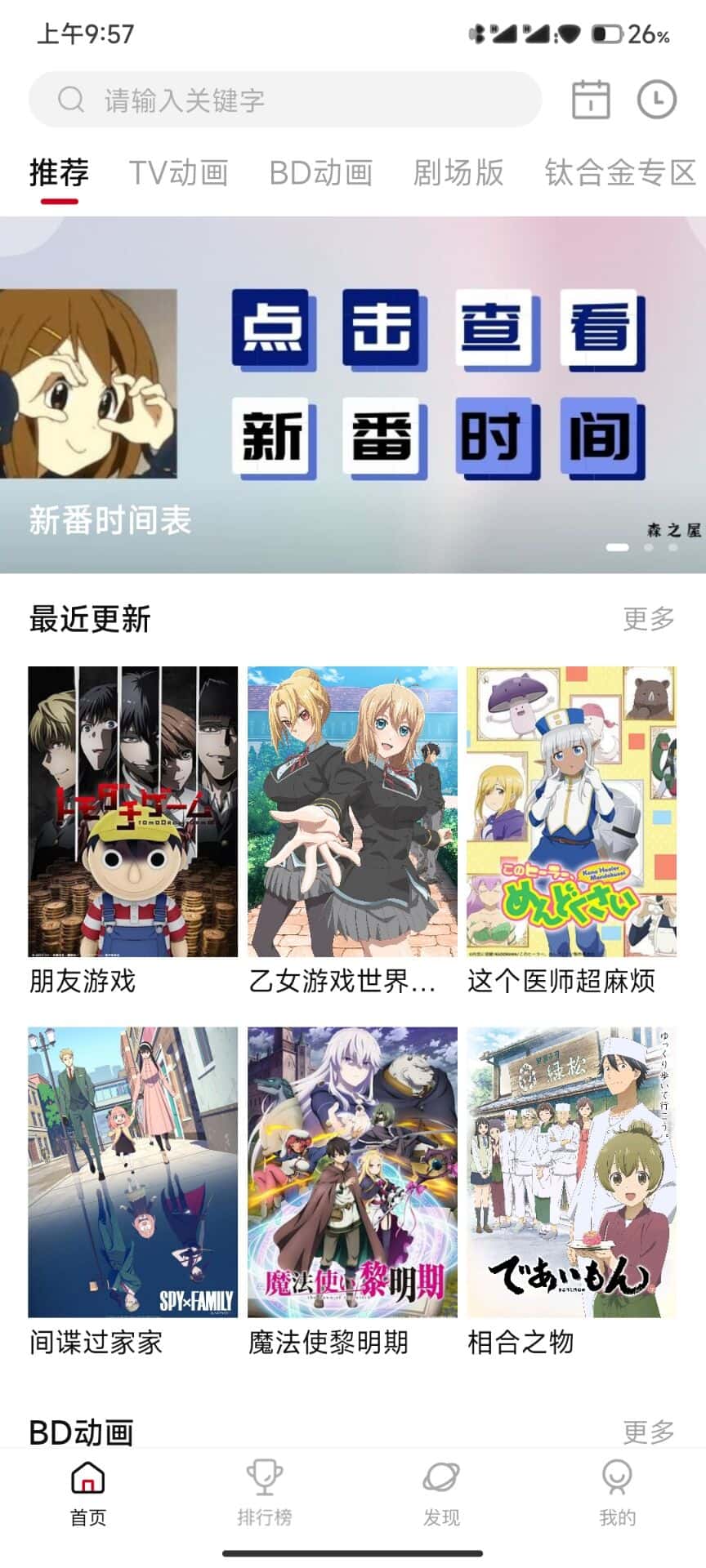
Task: Switch to the TV动画 tab
Action: (178, 172)
